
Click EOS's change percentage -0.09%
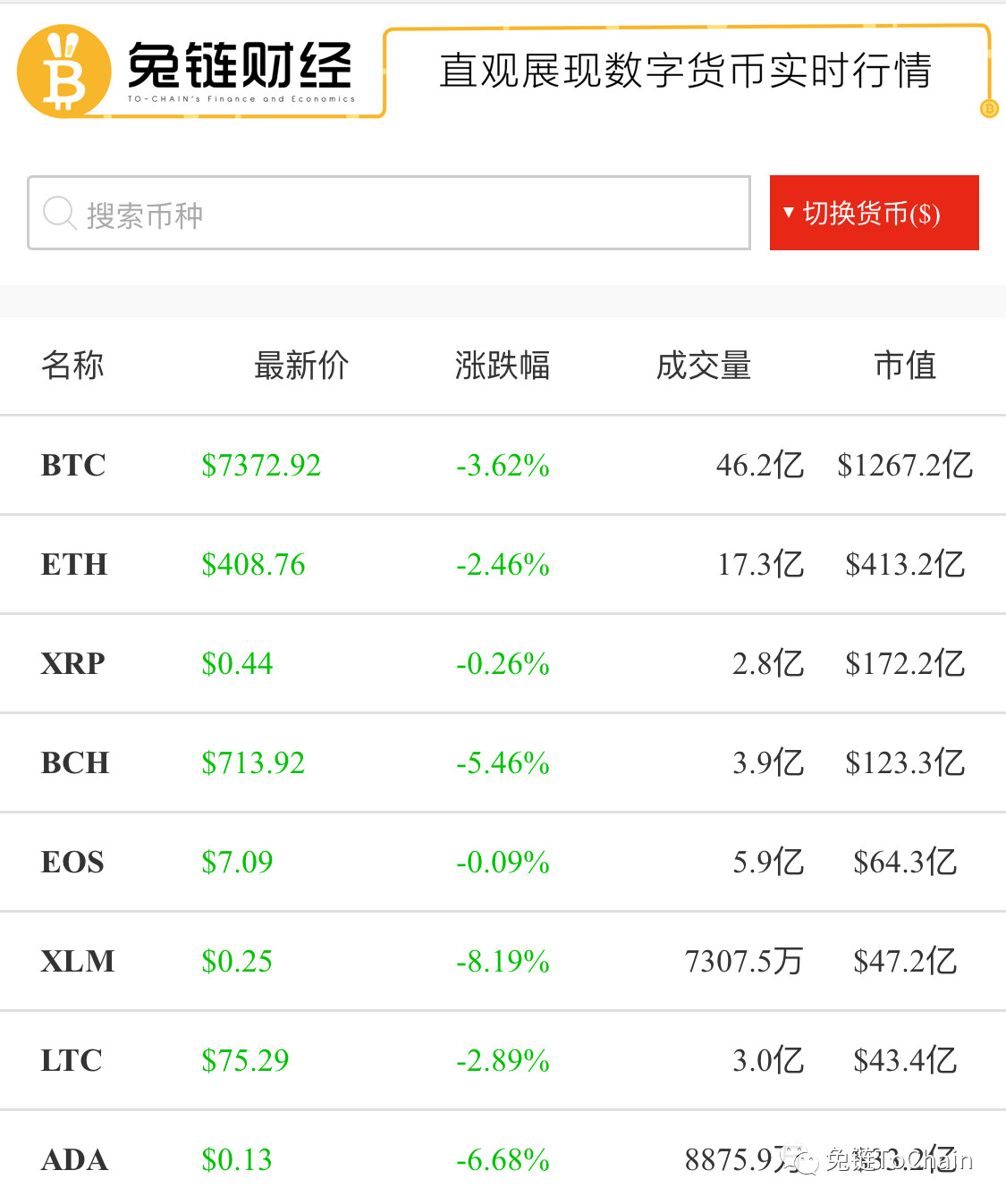point(502,862)
